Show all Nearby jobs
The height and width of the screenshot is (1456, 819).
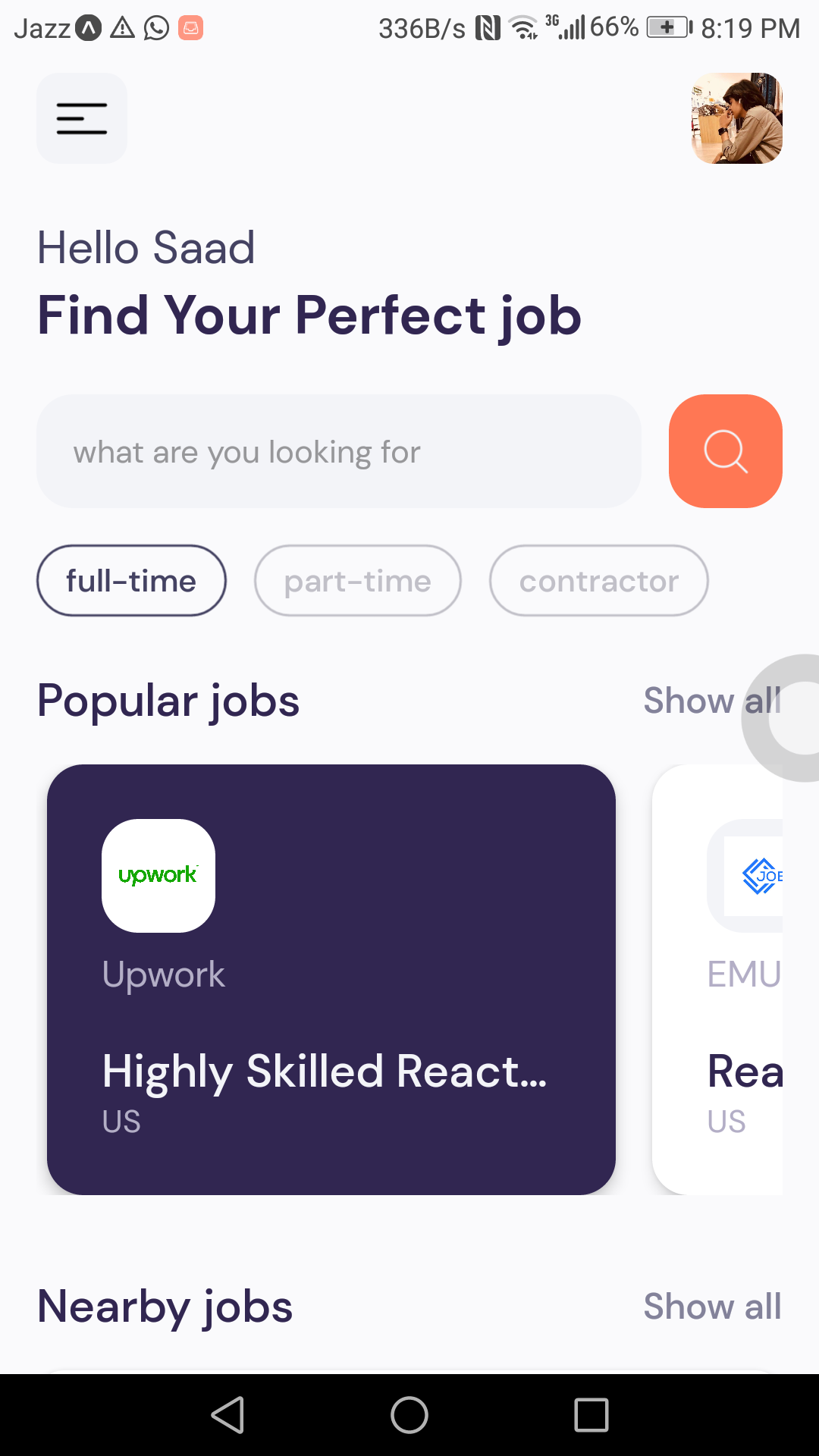tap(711, 1306)
